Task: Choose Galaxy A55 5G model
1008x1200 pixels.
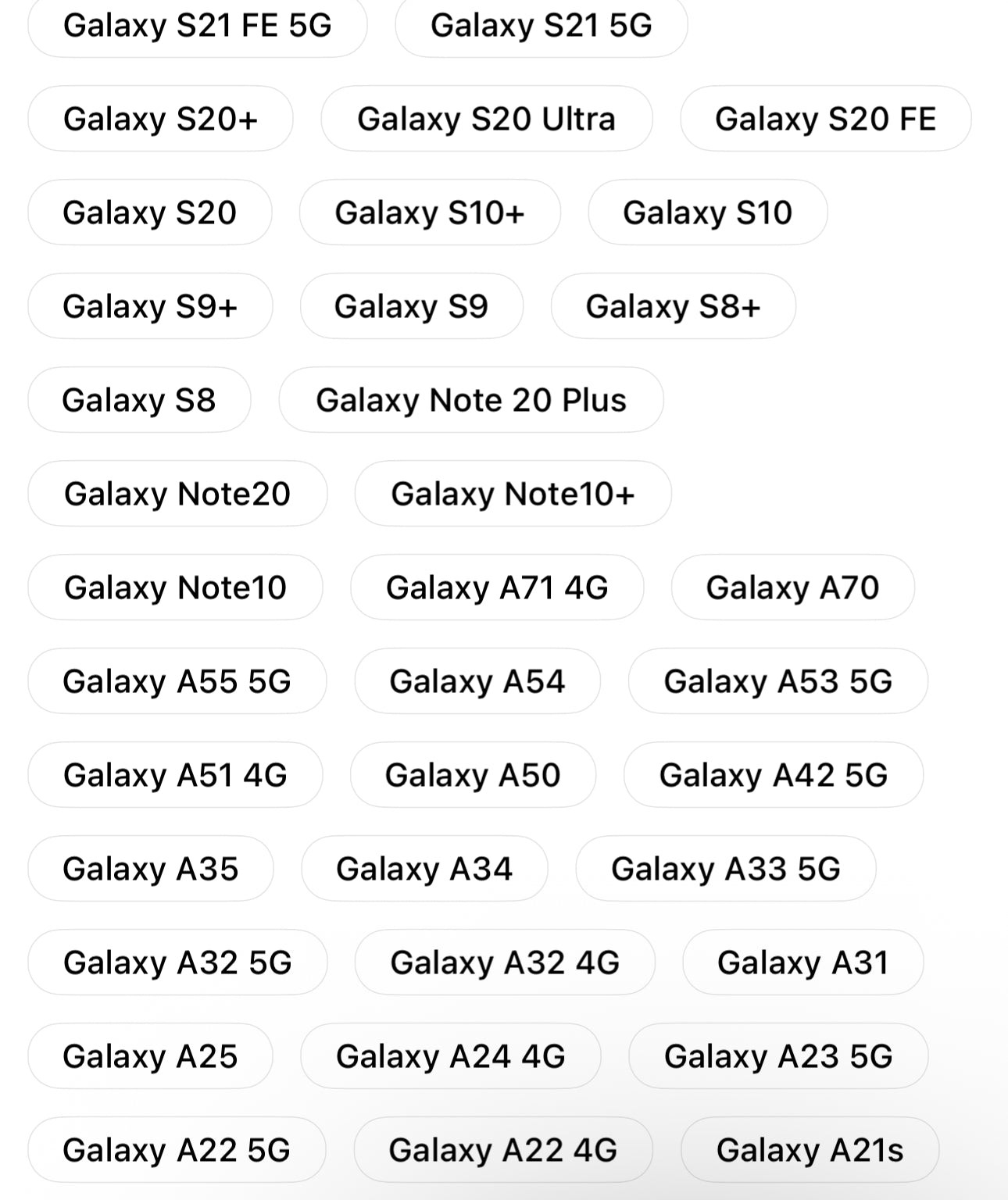Action: coord(177,681)
